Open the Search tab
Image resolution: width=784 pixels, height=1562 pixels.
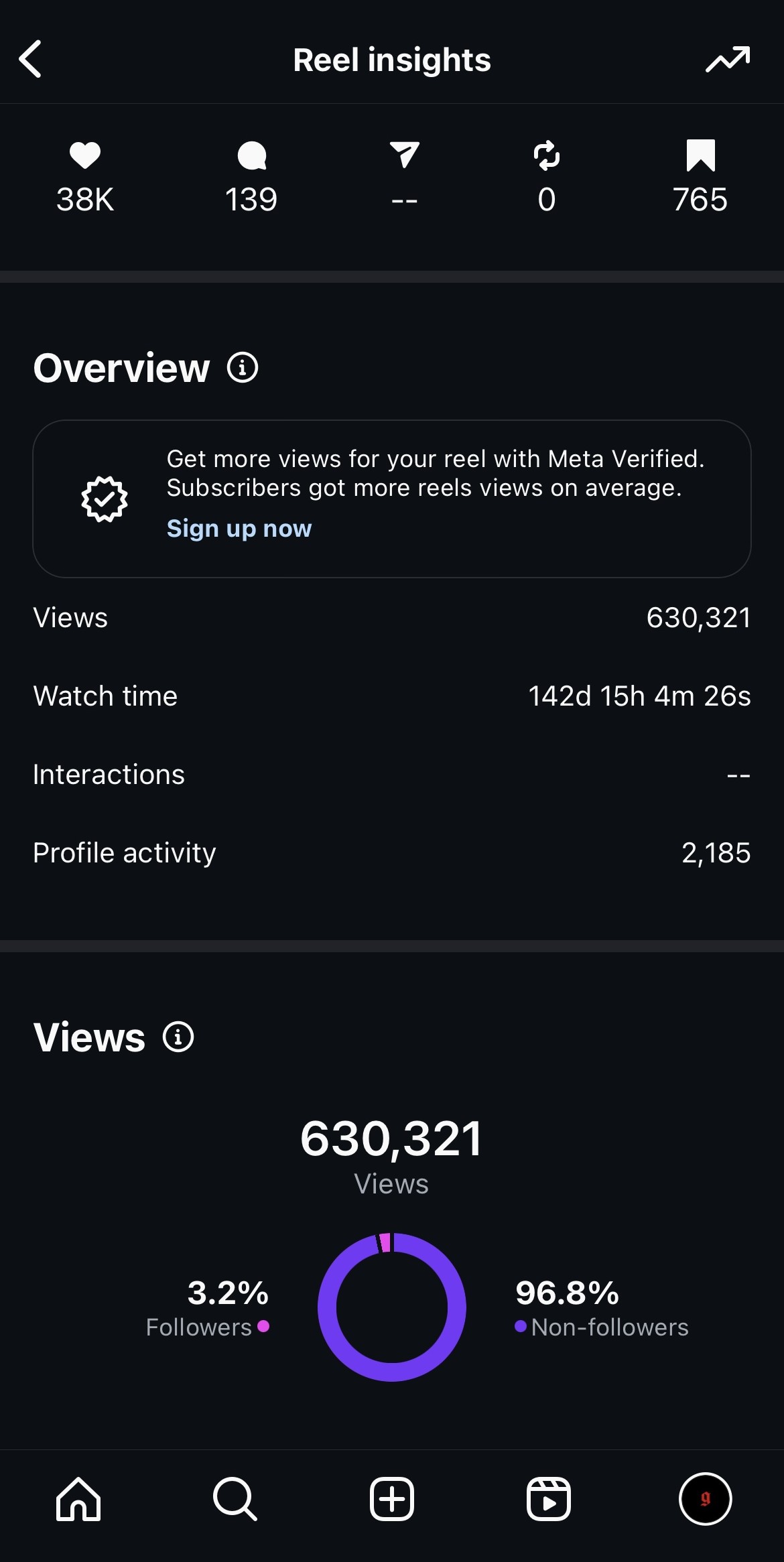(x=235, y=1499)
